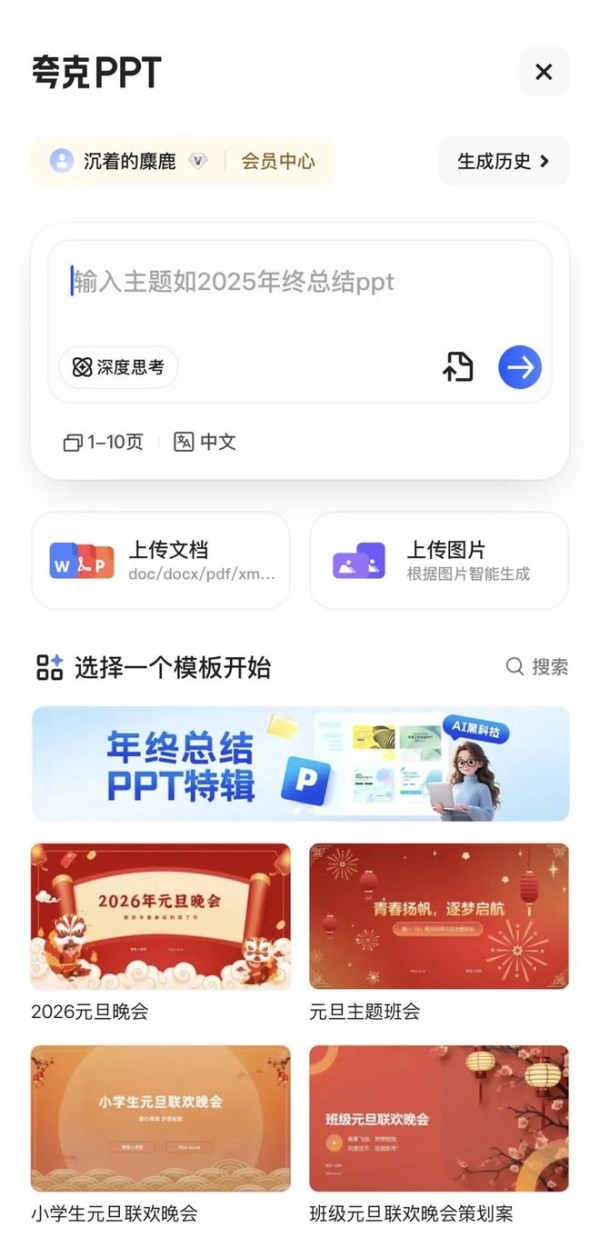Image resolution: width=600 pixels, height=1237 pixels.
Task: View 生成历史 generation history
Action: tap(503, 161)
